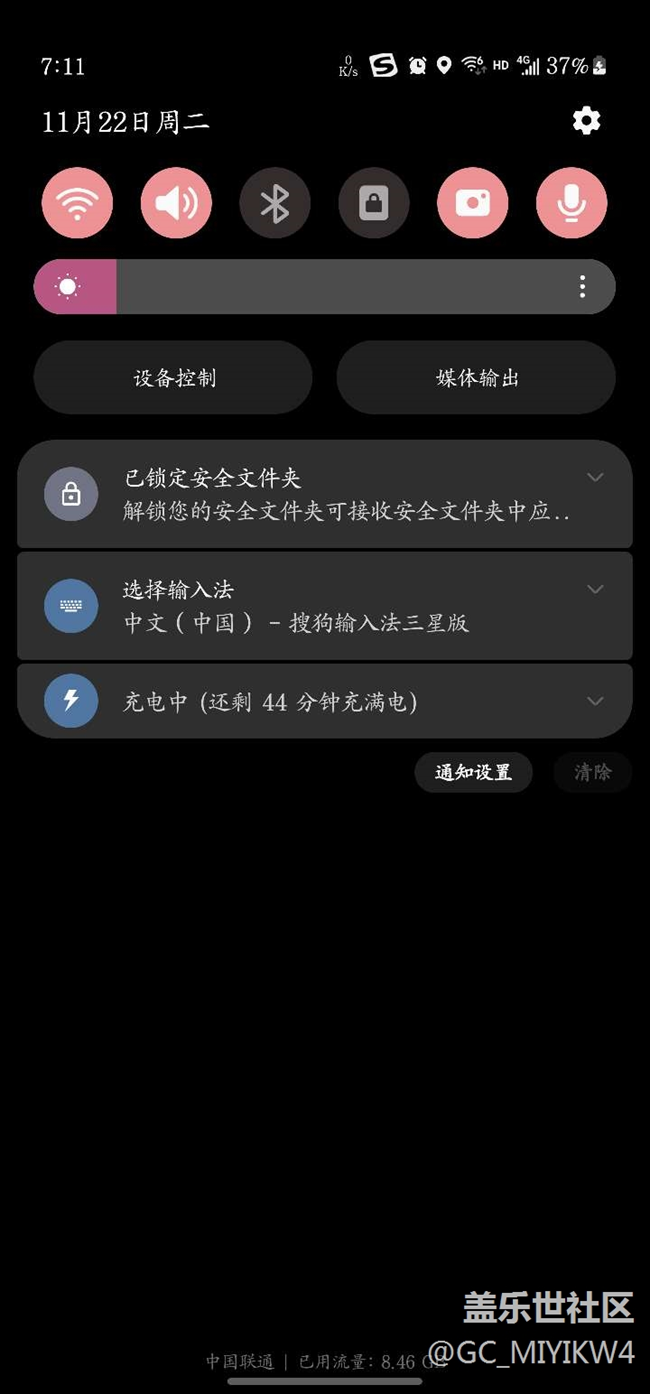Turn on Bluetooth quick setting

point(275,203)
